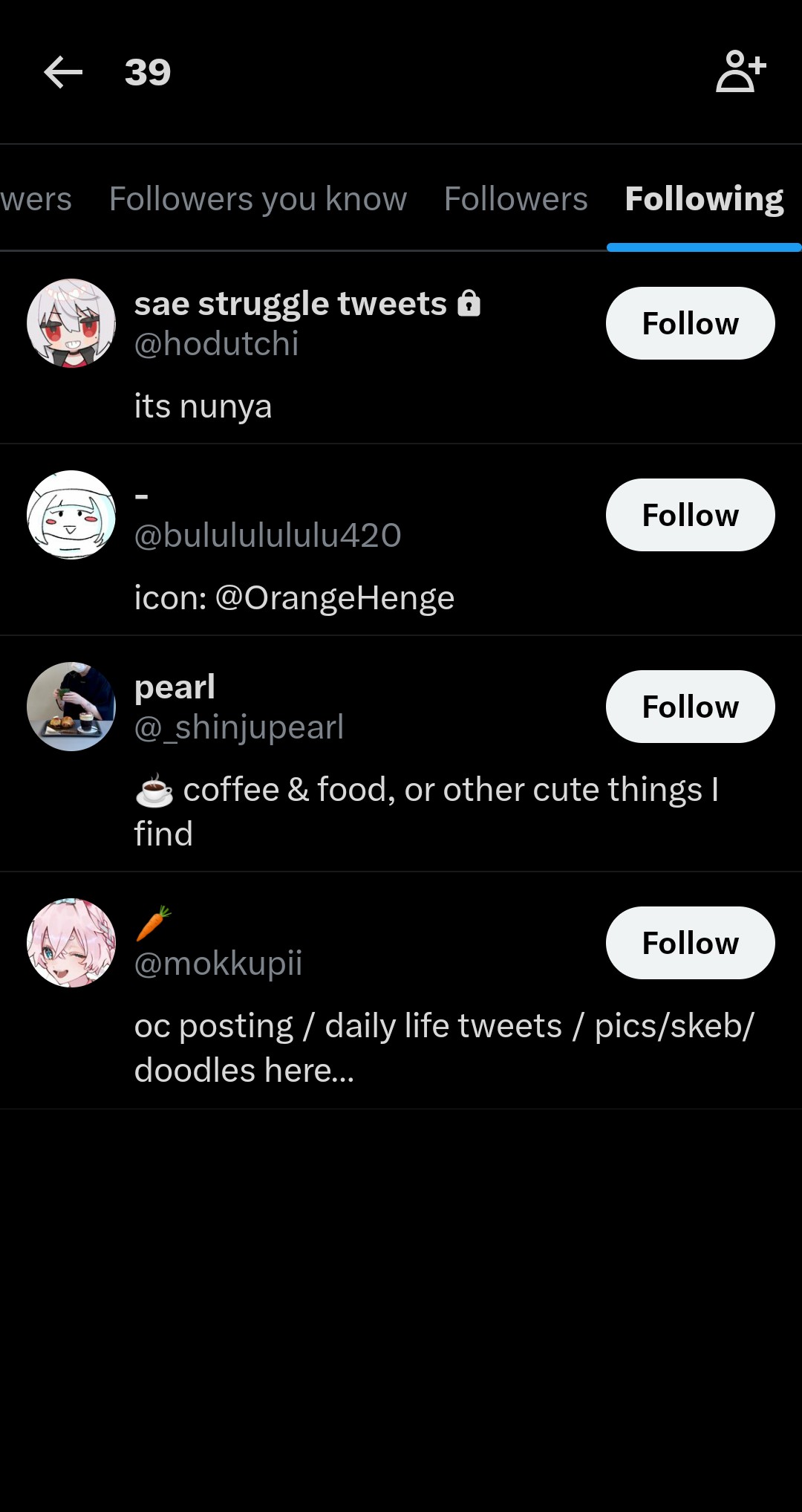Image resolution: width=802 pixels, height=1512 pixels.
Task: Follow the @hodutchi account
Action: point(690,323)
